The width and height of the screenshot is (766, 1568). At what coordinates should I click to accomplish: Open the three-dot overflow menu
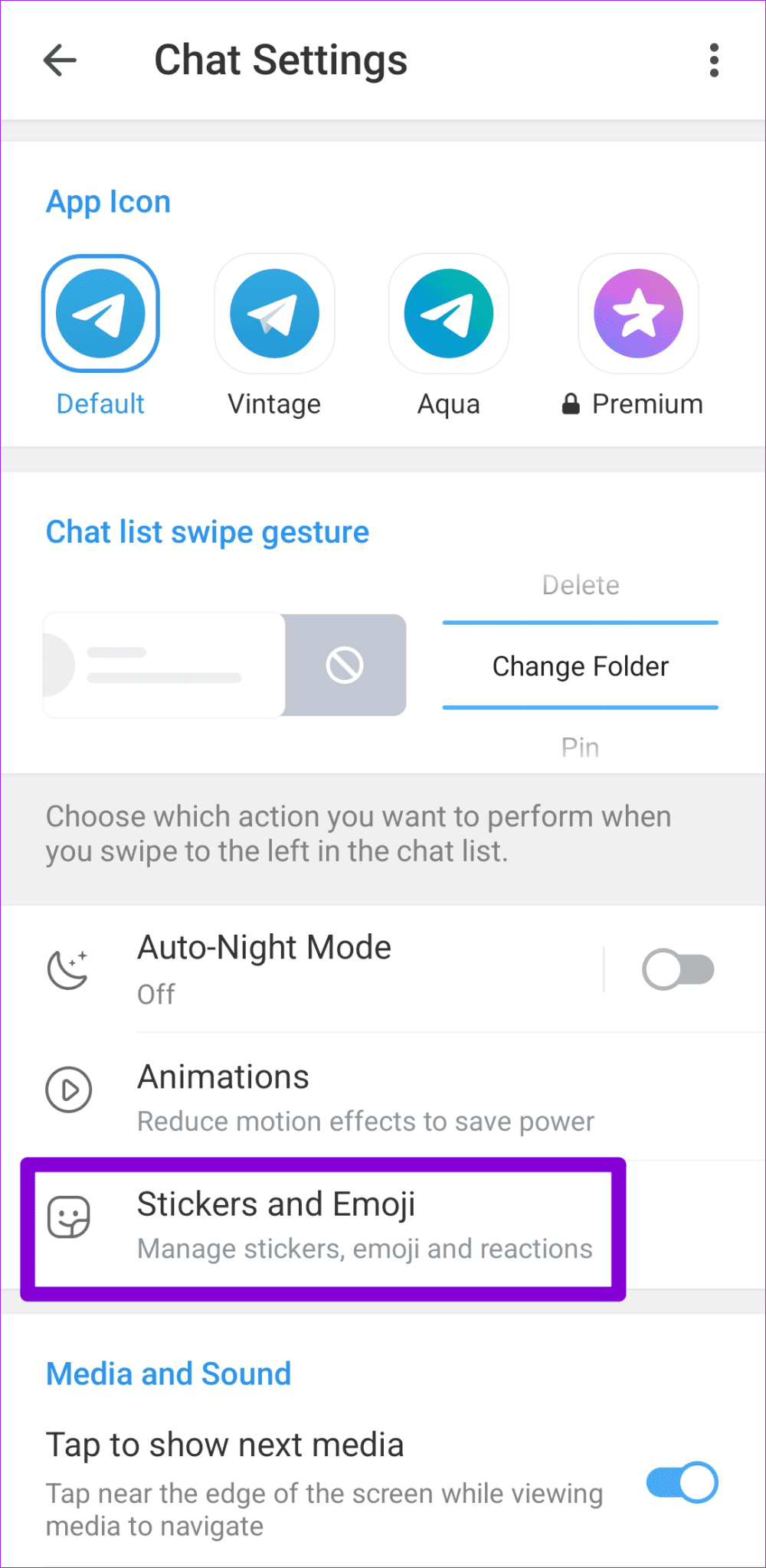tap(714, 60)
